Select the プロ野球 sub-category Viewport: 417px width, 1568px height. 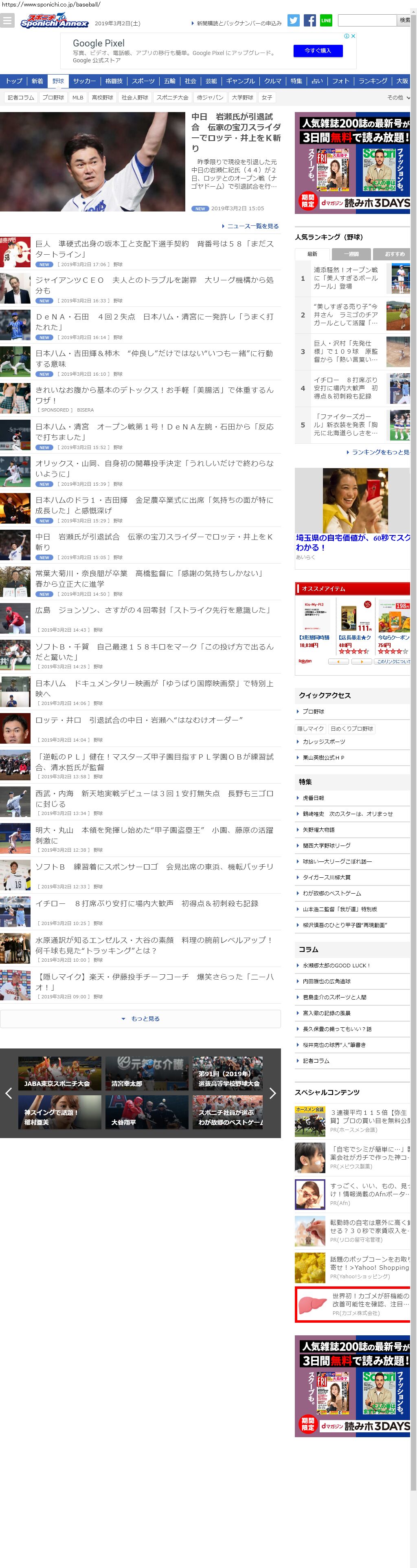click(x=53, y=97)
